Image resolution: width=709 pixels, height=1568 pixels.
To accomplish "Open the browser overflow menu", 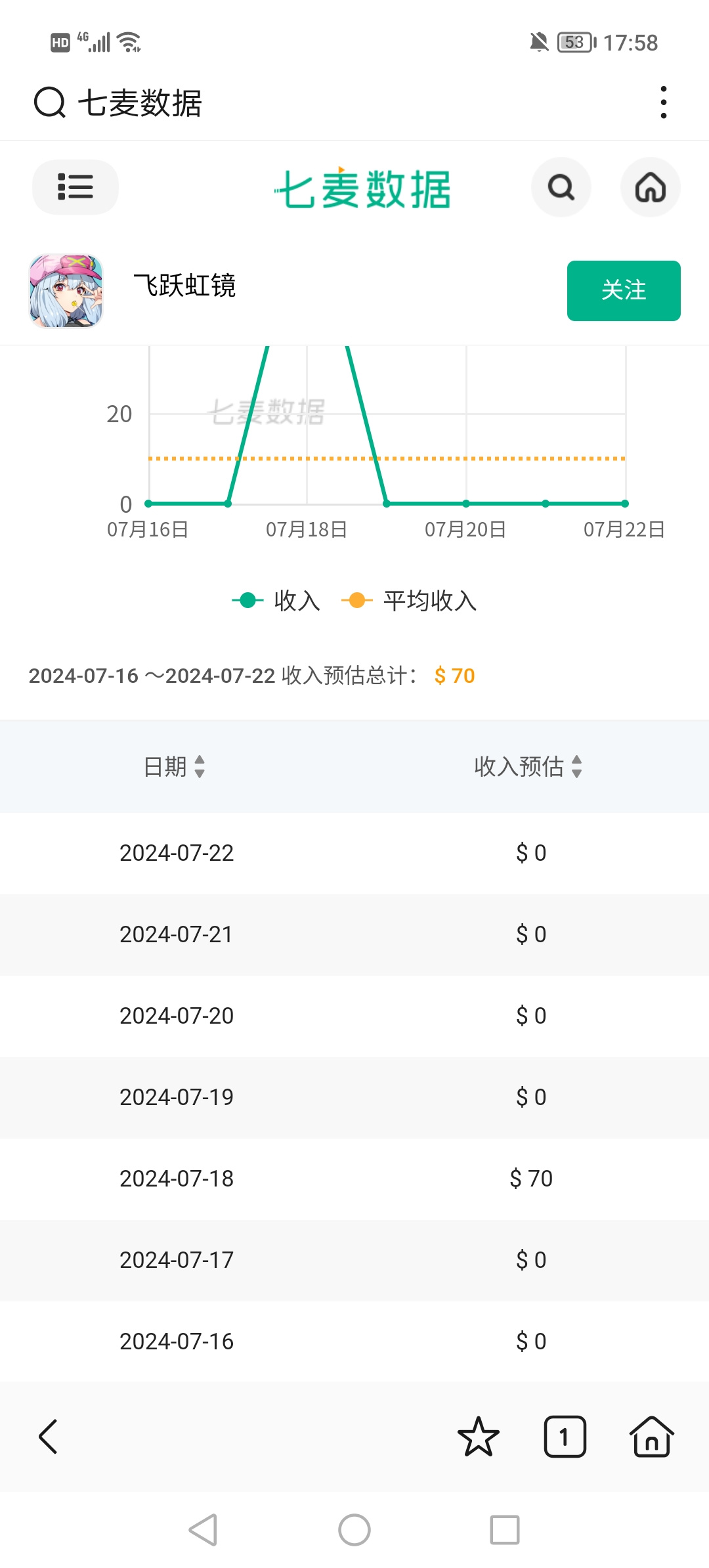I will pos(664,102).
